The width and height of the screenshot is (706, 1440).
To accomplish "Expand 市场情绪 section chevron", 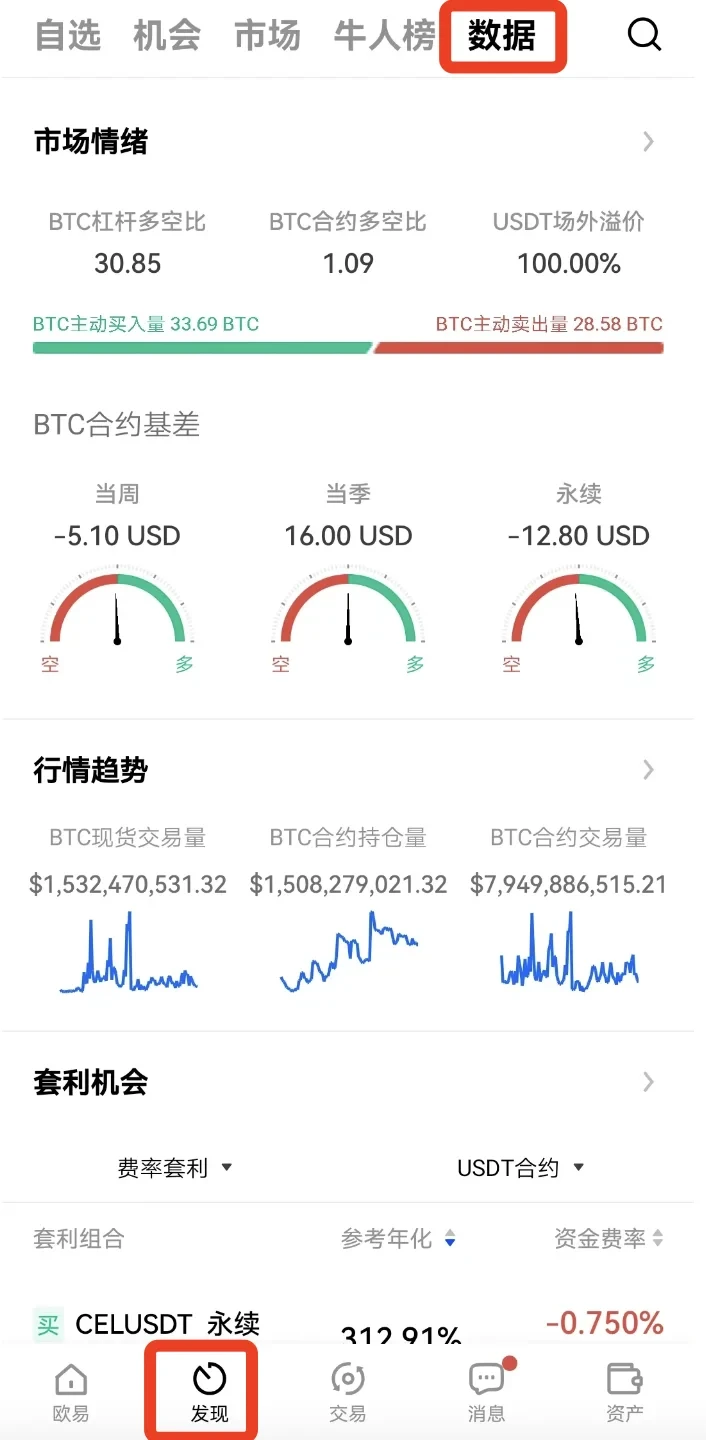I will pos(648,141).
